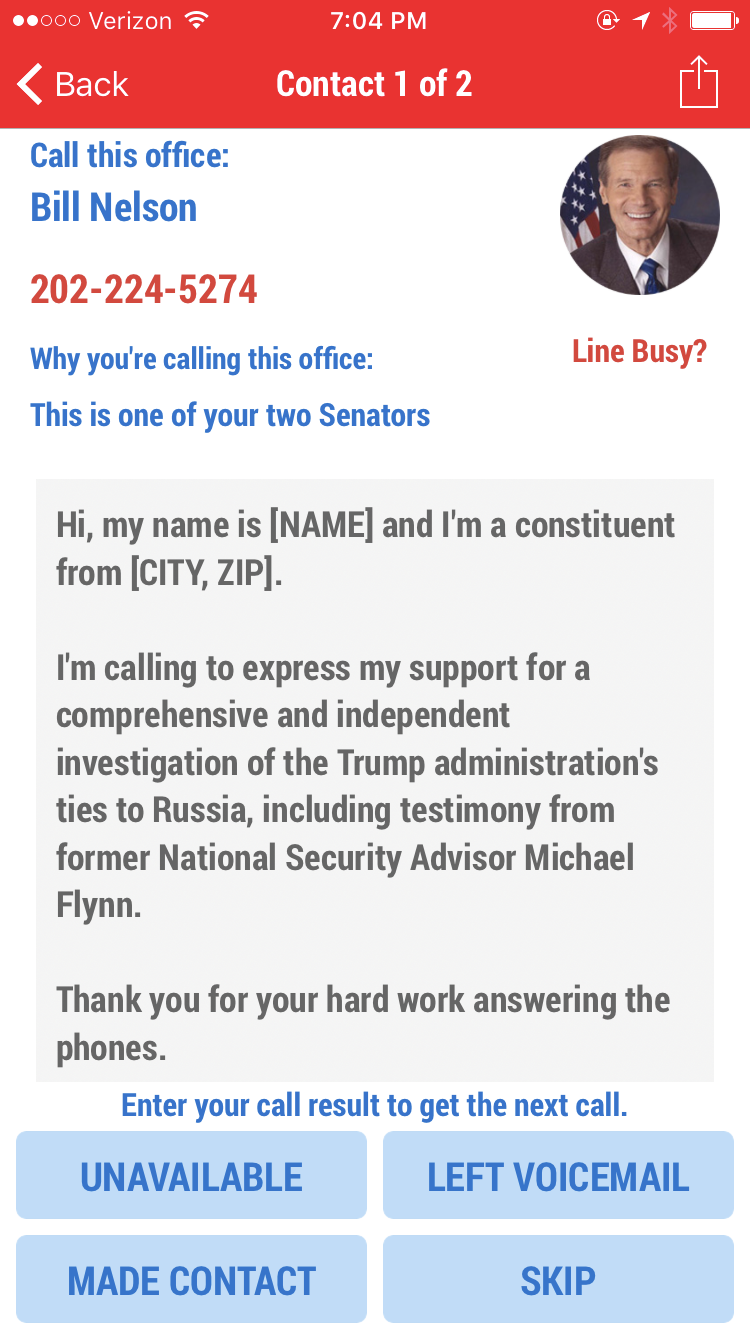Call the number 202-224-5274
The width and height of the screenshot is (750, 1334).
[144, 290]
